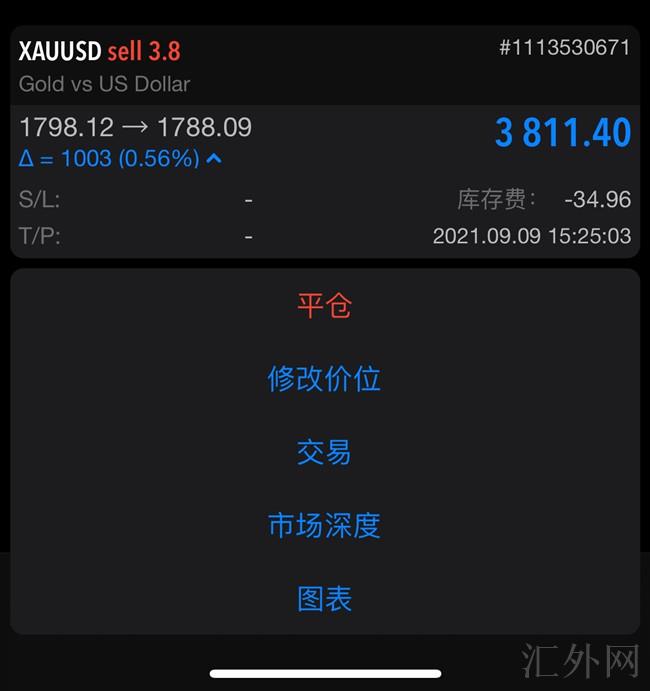Open 市场深度 market depth
Image resolution: width=650 pixels, height=691 pixels.
click(324, 525)
